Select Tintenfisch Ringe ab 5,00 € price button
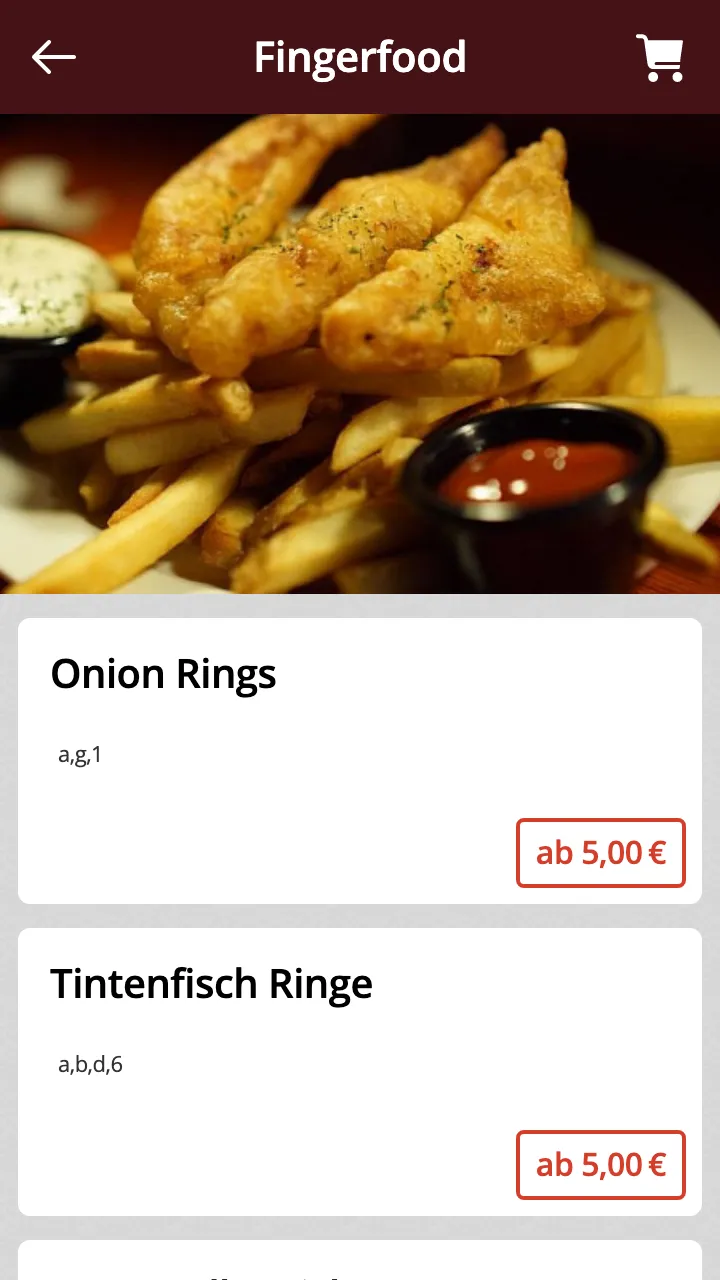The height and width of the screenshot is (1280, 720). point(601,1165)
